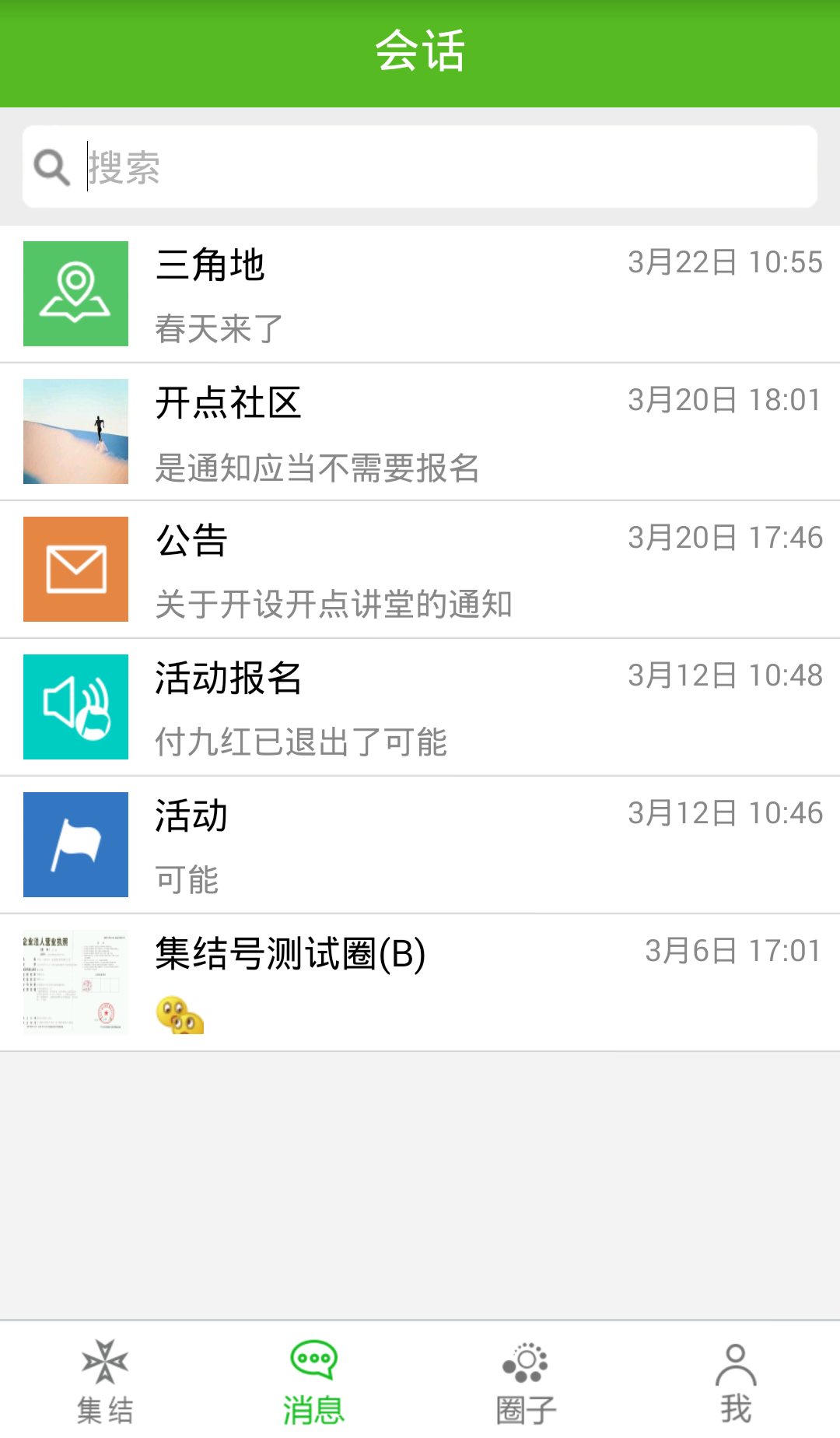This screenshot has height=1438, width=840.
Task: Open the 活动报名 conversation
Action: (420, 707)
